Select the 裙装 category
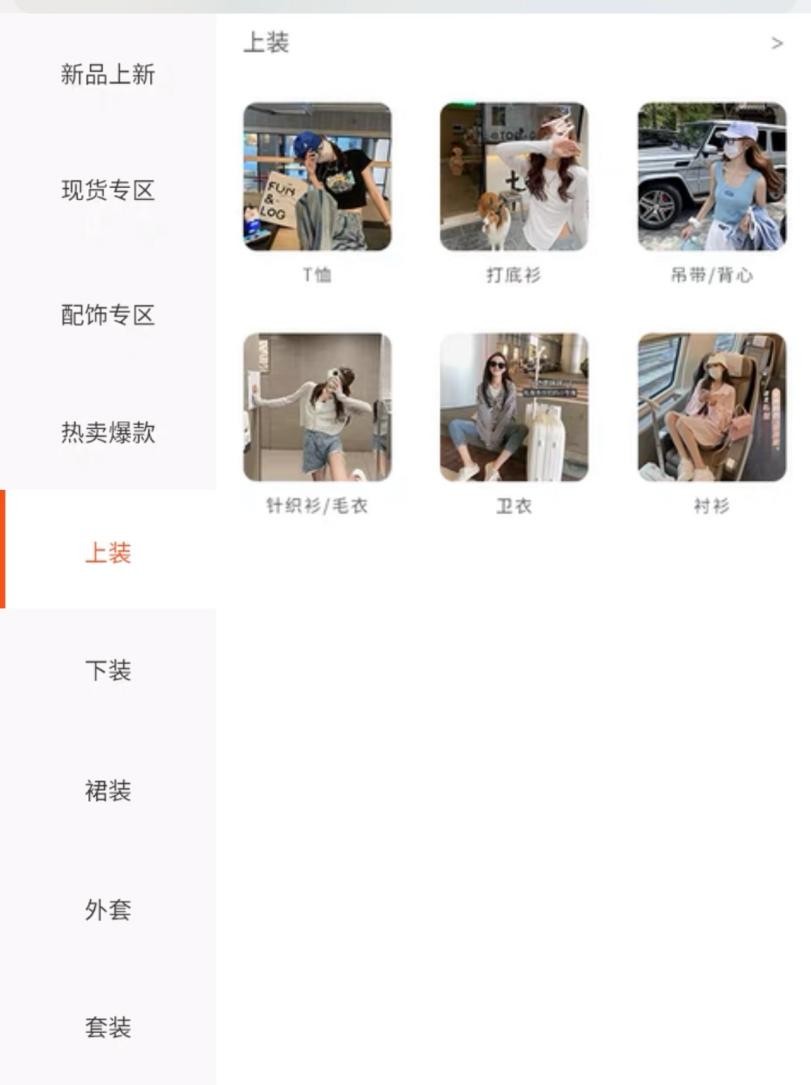The height and width of the screenshot is (1085, 811). coord(108,791)
